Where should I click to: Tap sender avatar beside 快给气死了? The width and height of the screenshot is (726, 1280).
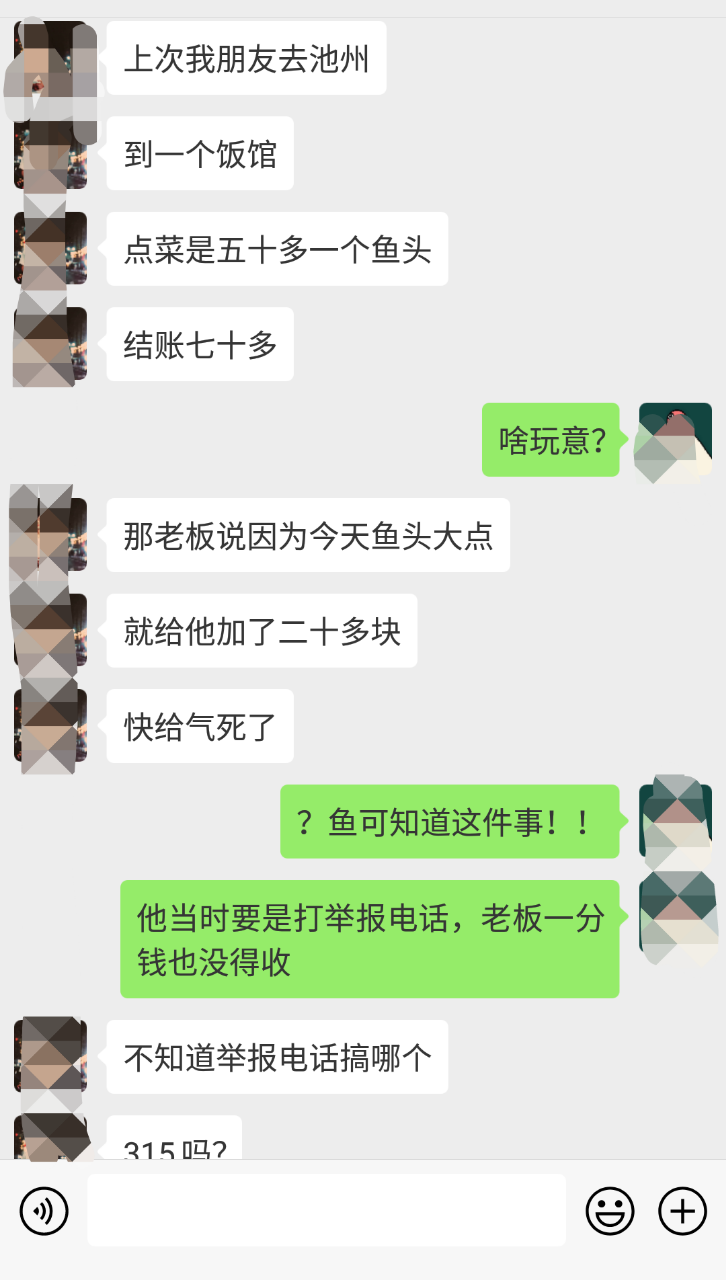(50, 725)
